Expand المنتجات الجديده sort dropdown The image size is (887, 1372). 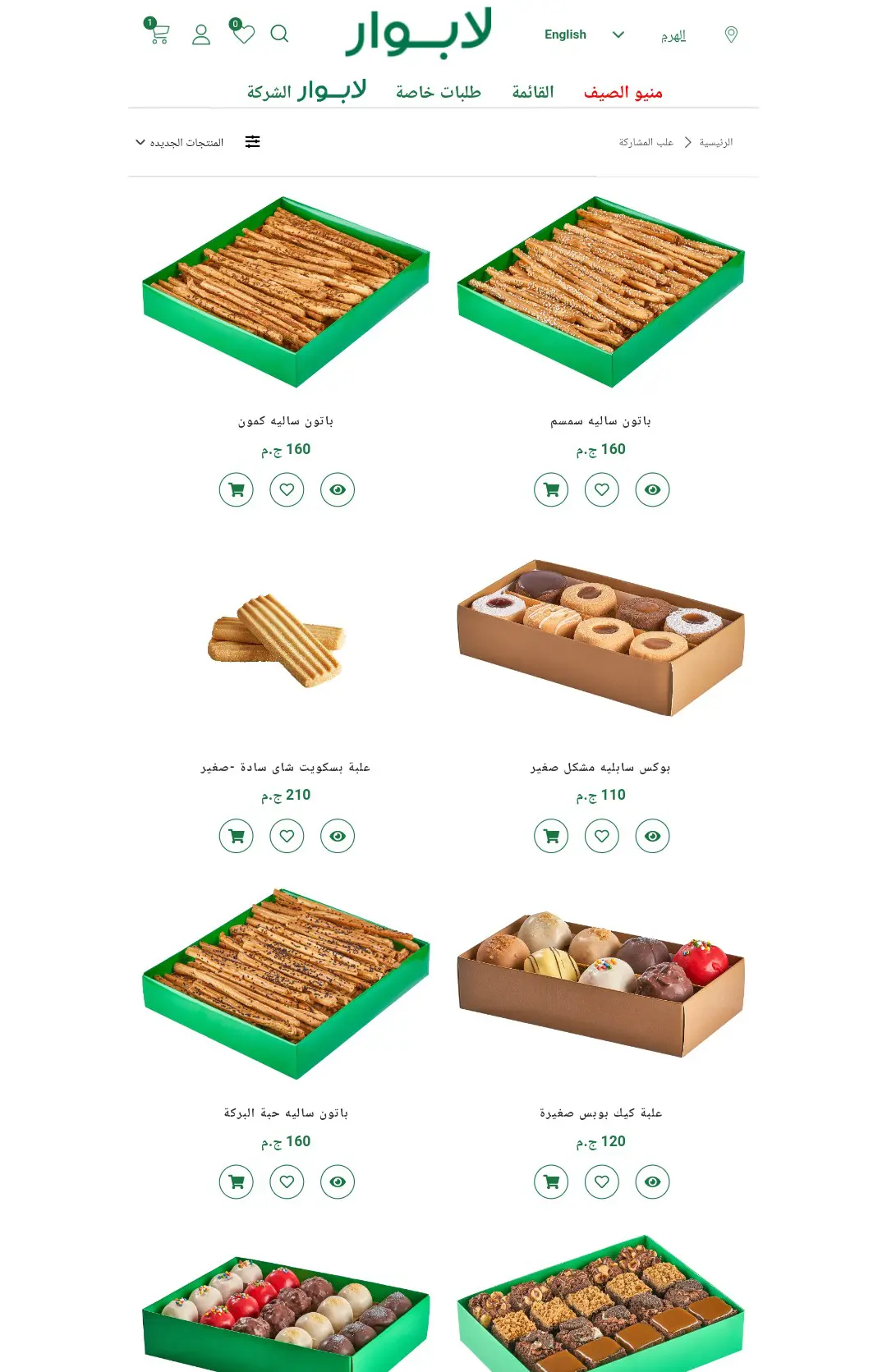coord(180,142)
